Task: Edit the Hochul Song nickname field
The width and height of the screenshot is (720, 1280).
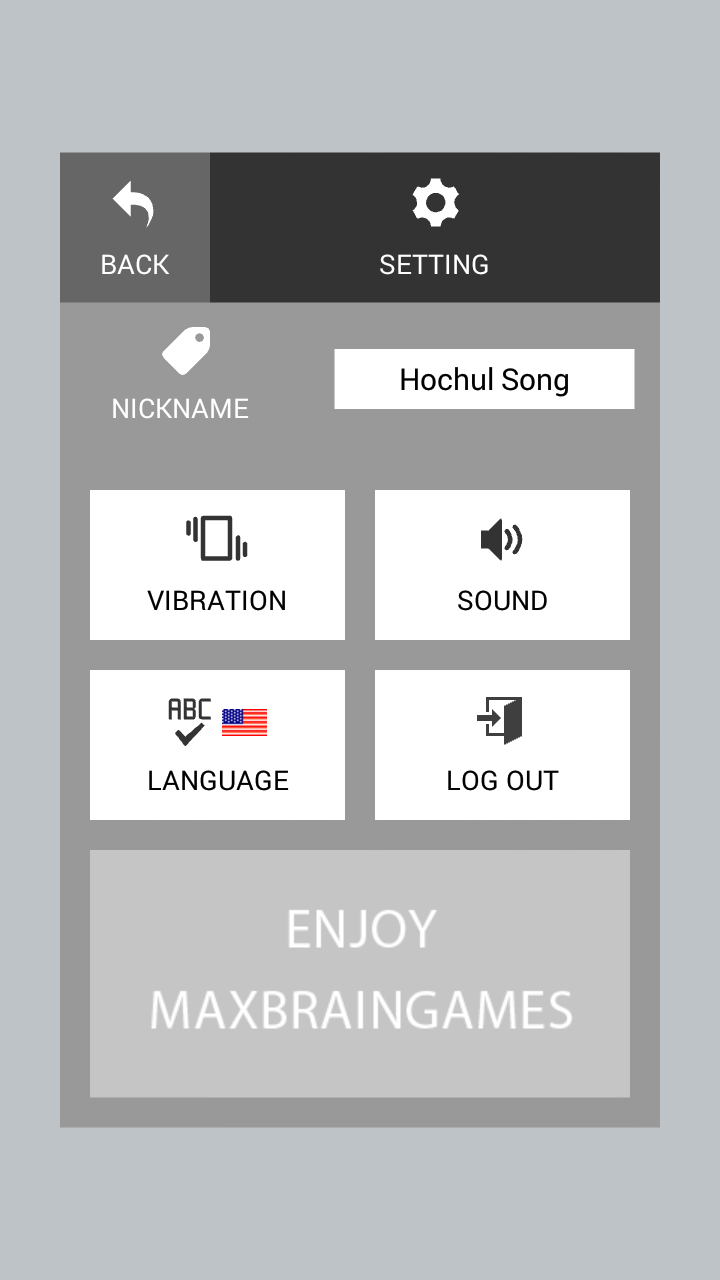Action: click(484, 379)
